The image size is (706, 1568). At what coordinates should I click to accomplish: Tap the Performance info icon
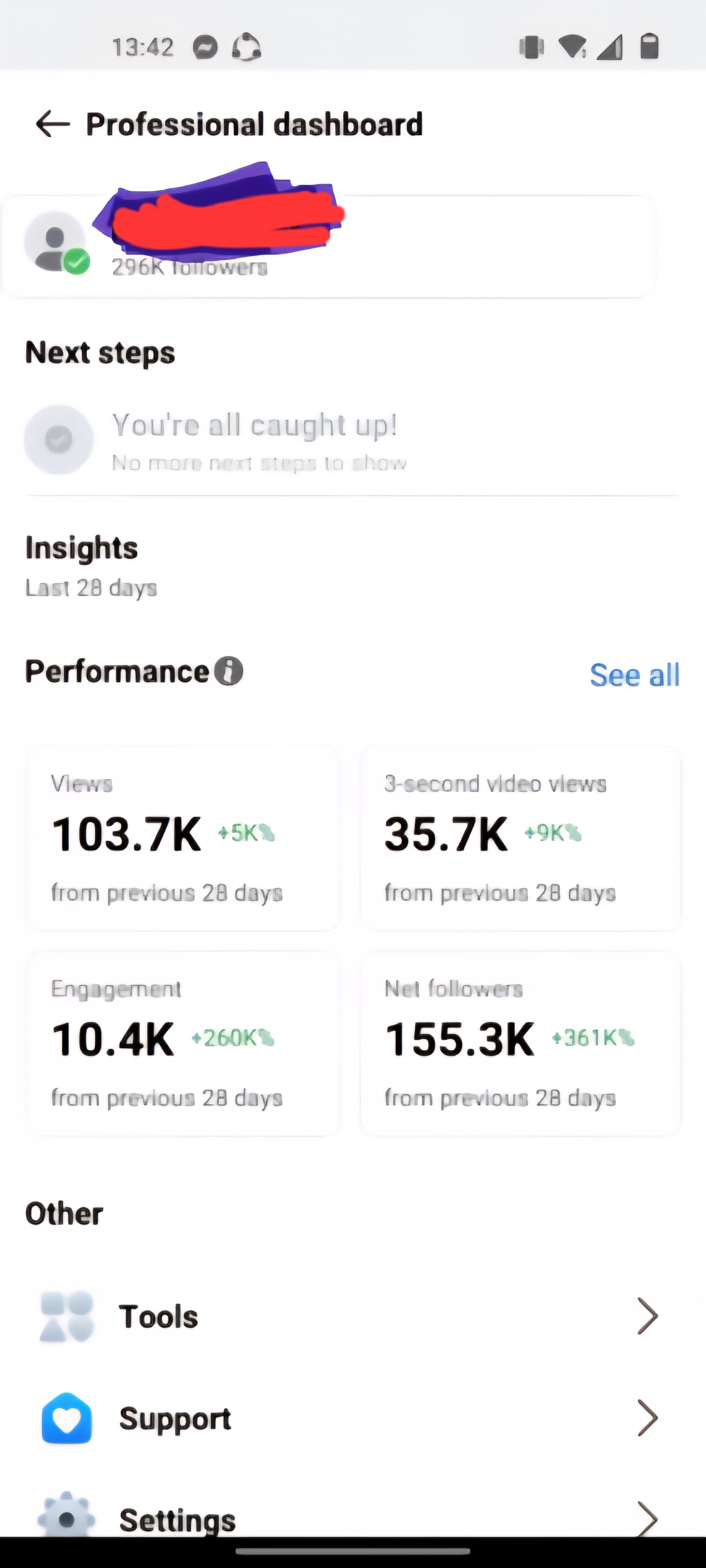point(228,671)
